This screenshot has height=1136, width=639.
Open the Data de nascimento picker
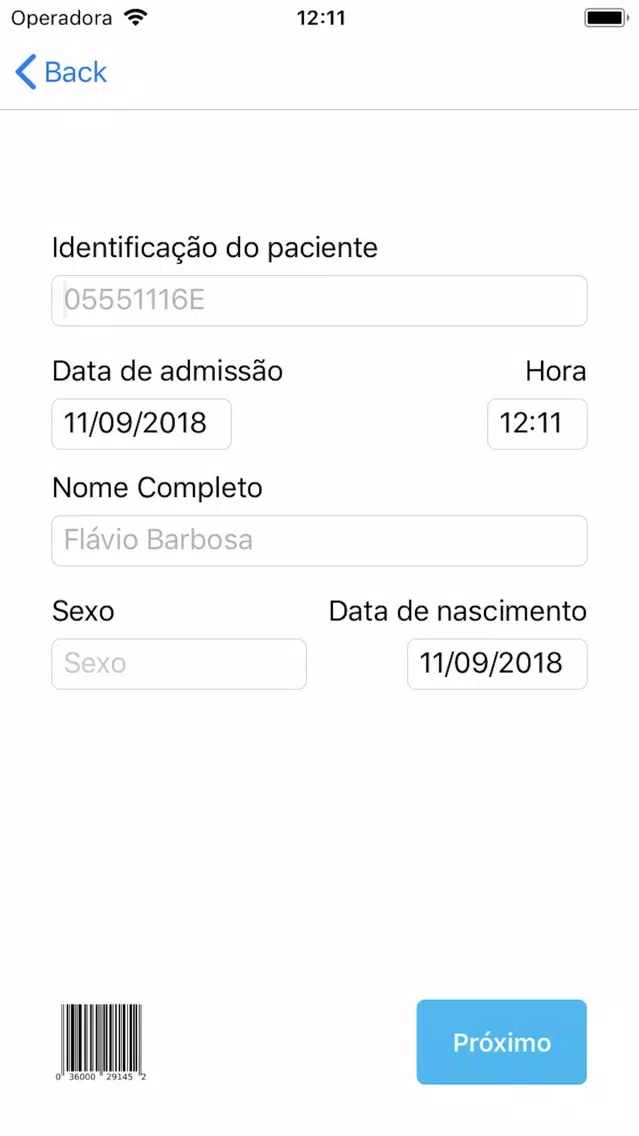pyautogui.click(x=498, y=664)
